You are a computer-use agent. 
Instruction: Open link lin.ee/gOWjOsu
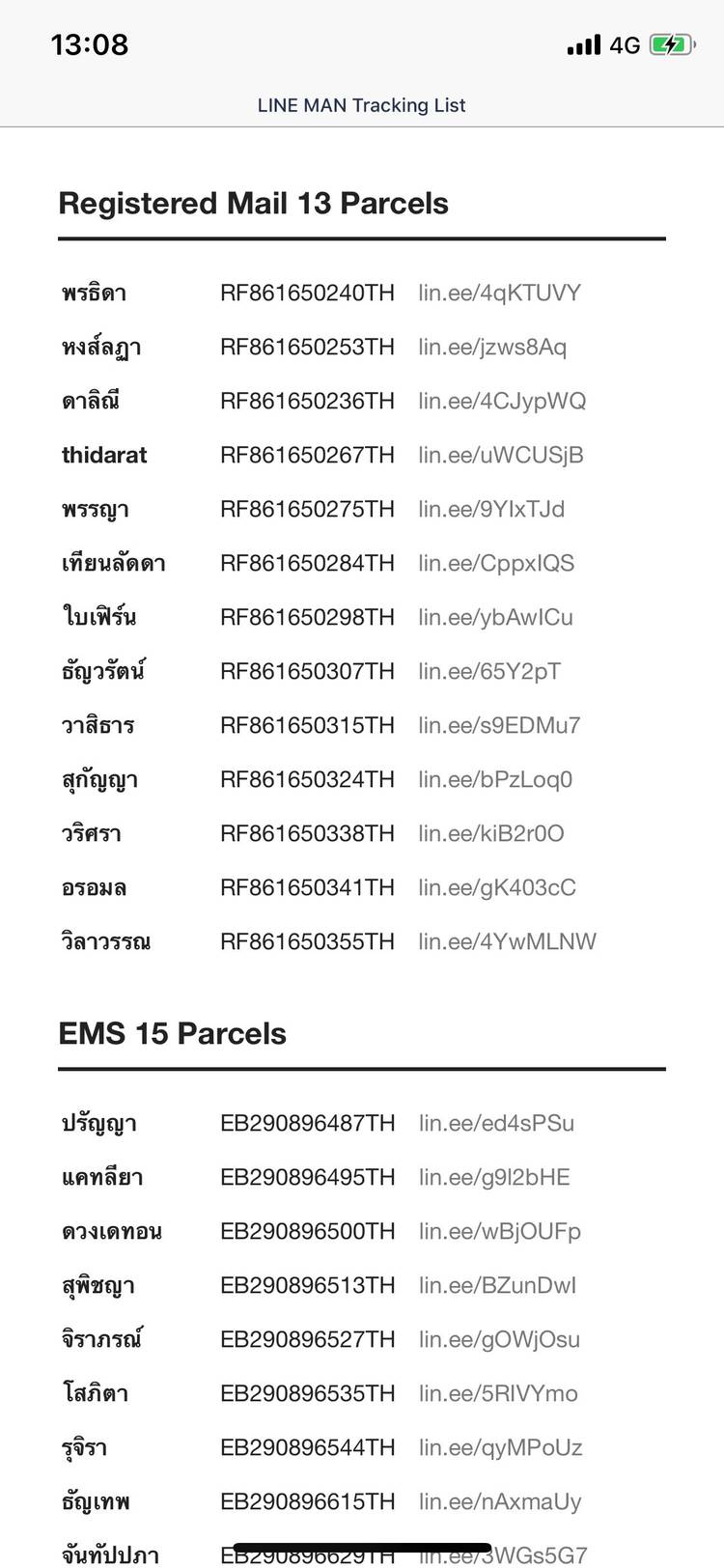[x=499, y=1339]
